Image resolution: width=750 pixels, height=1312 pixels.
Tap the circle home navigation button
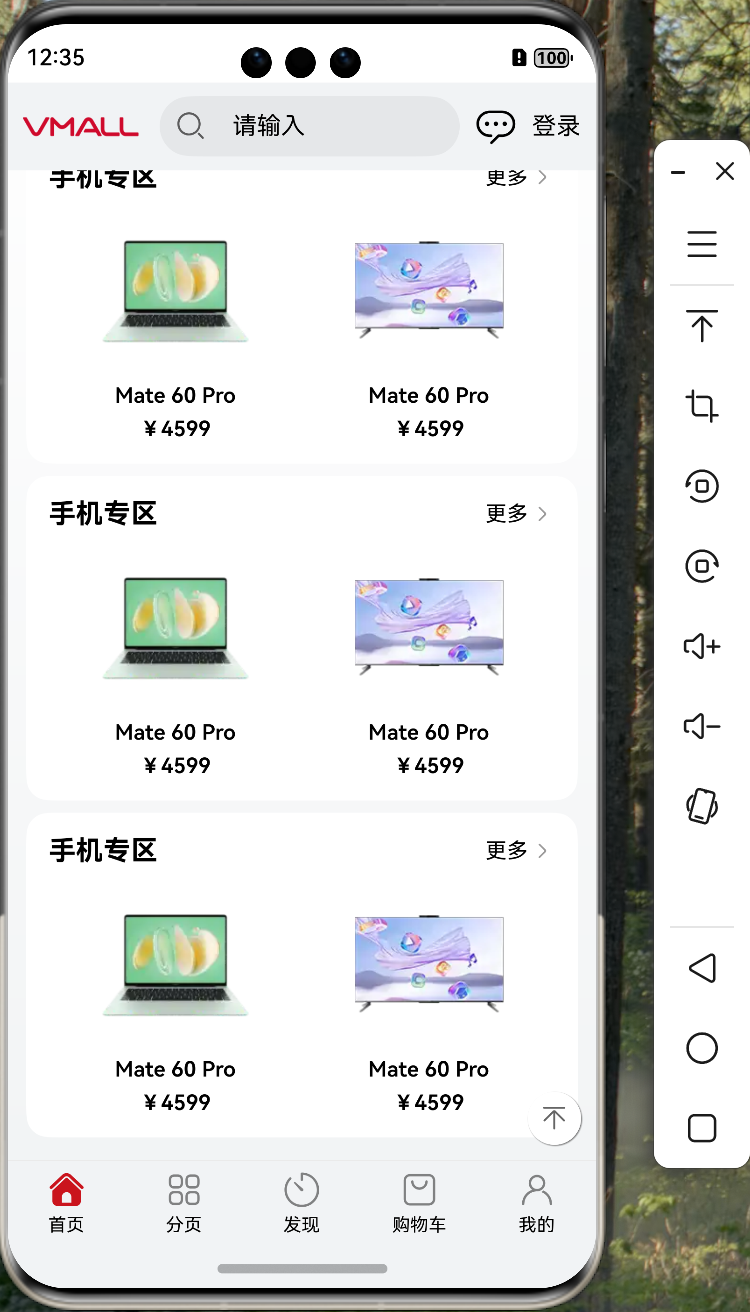coord(702,1048)
